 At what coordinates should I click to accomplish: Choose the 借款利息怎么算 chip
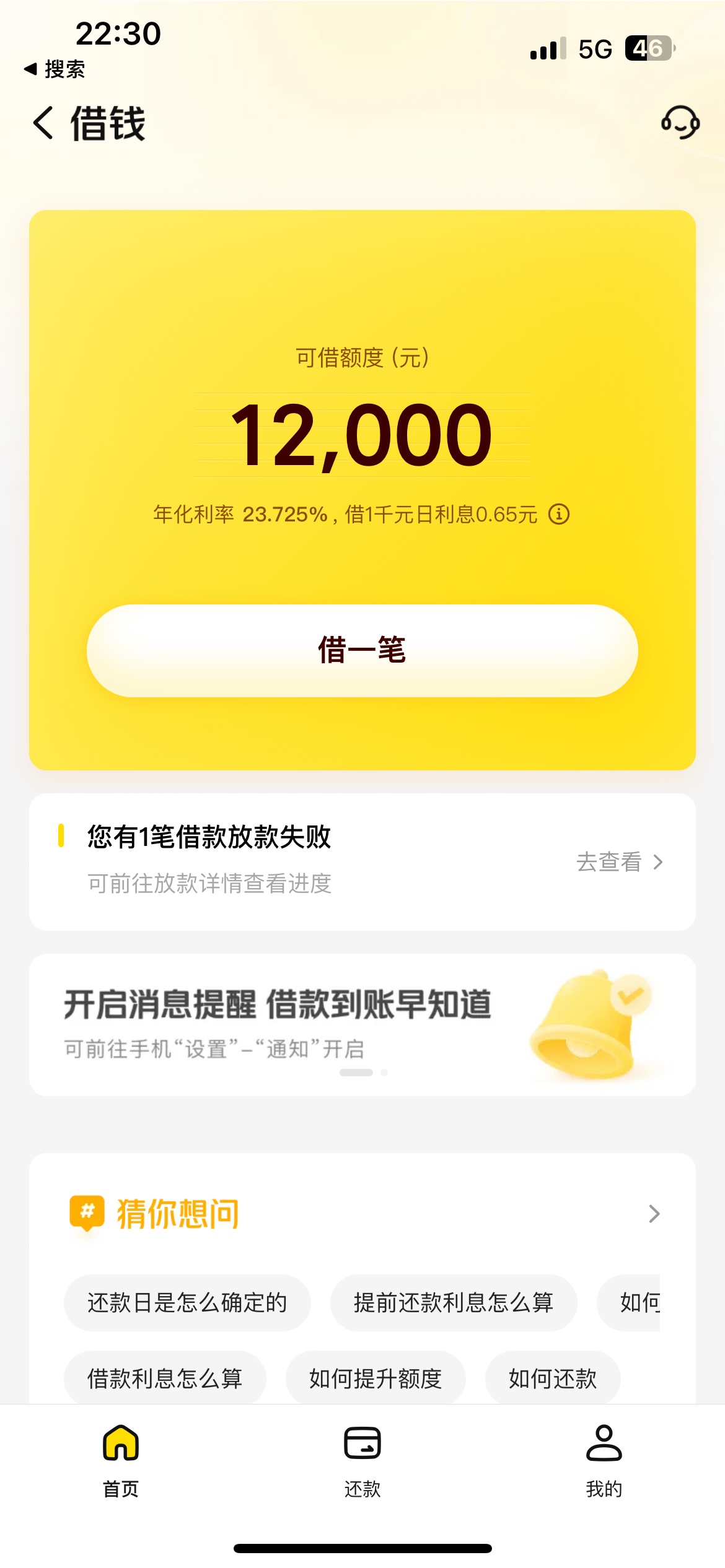coord(165,1378)
